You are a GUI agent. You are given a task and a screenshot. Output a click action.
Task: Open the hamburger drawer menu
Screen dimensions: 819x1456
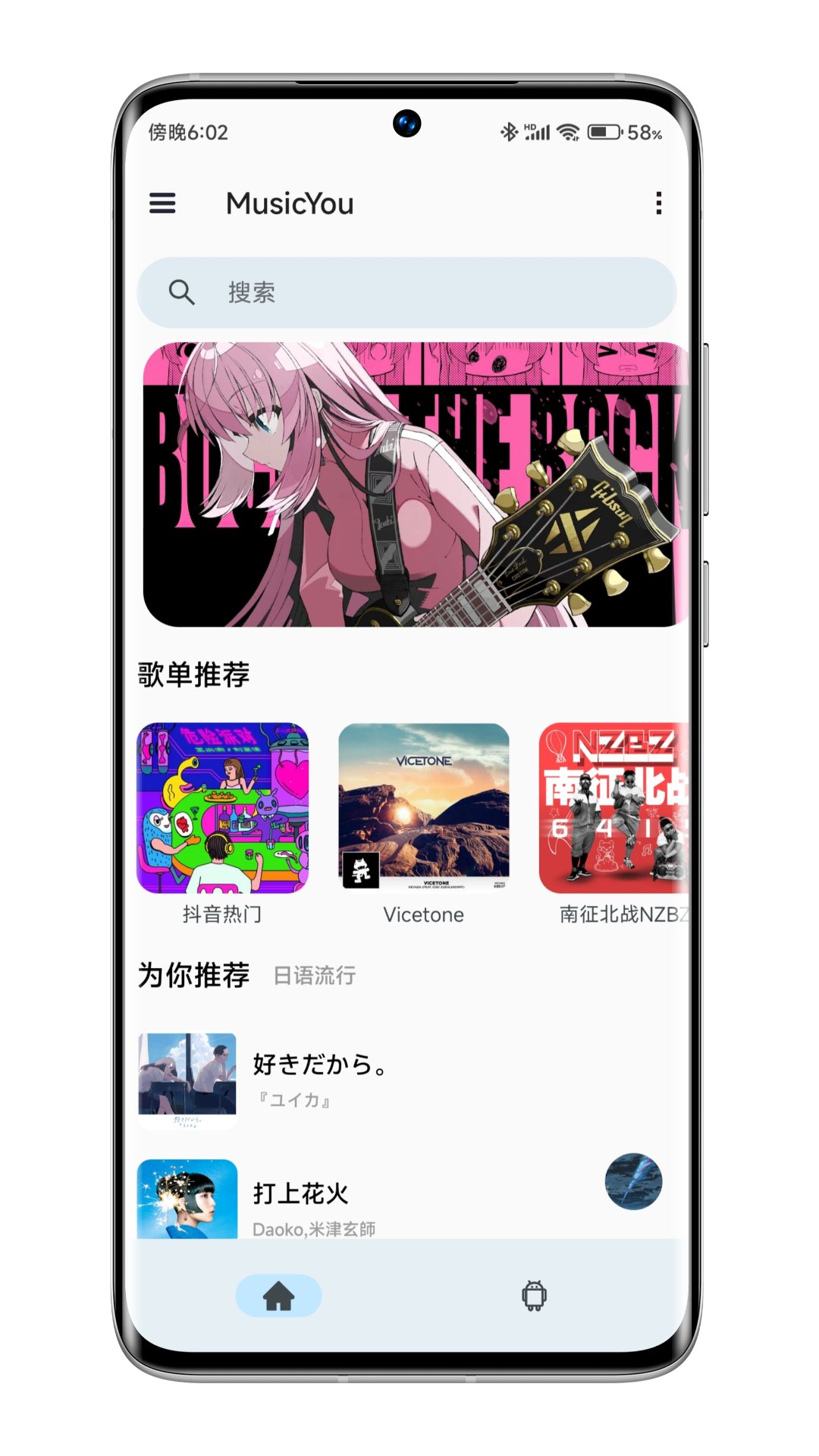162,203
